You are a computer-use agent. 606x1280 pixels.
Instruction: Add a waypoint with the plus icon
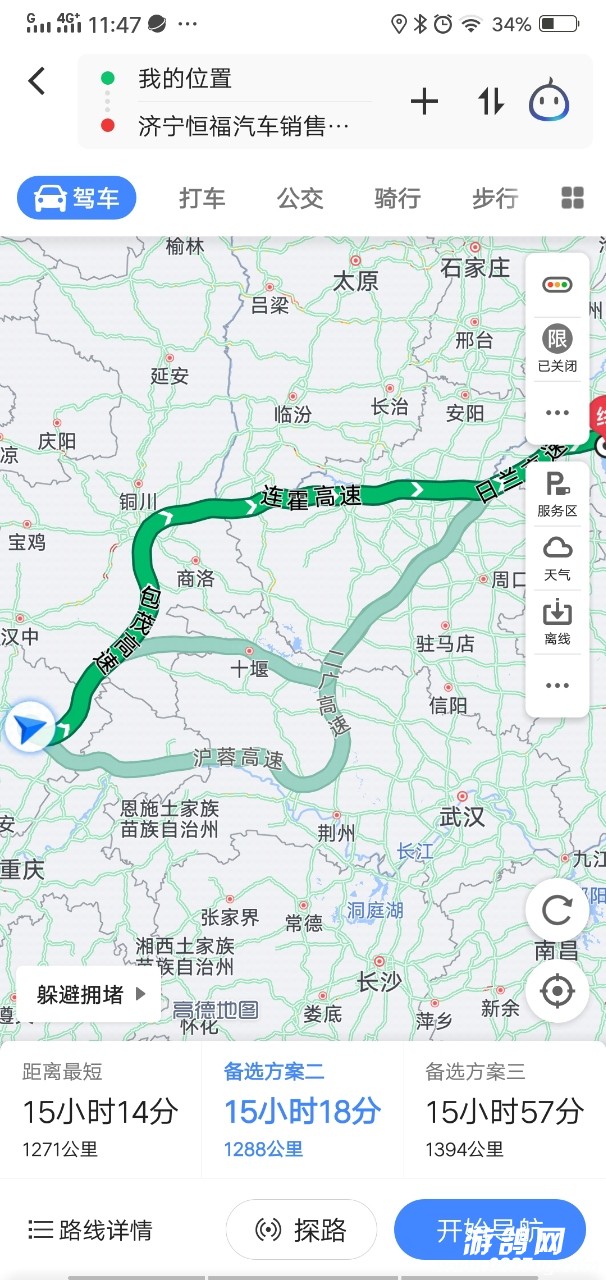(425, 101)
